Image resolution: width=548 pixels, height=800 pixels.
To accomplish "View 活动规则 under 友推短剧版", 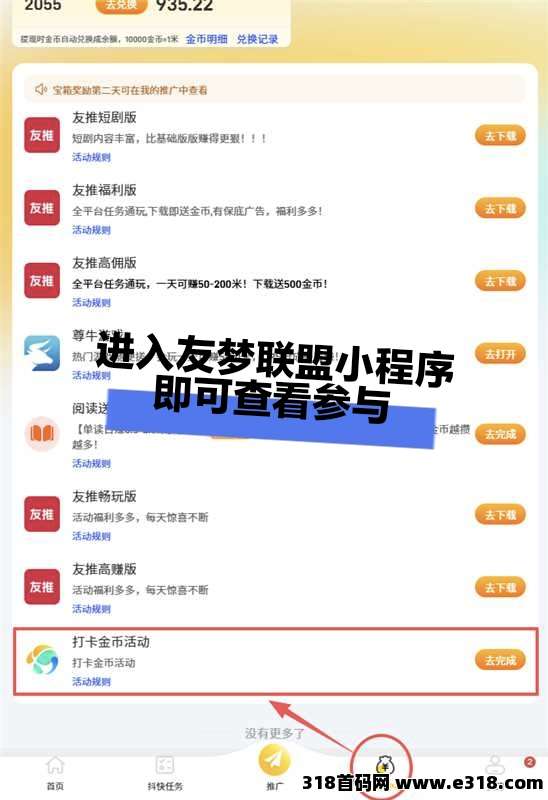I will pos(91,157).
